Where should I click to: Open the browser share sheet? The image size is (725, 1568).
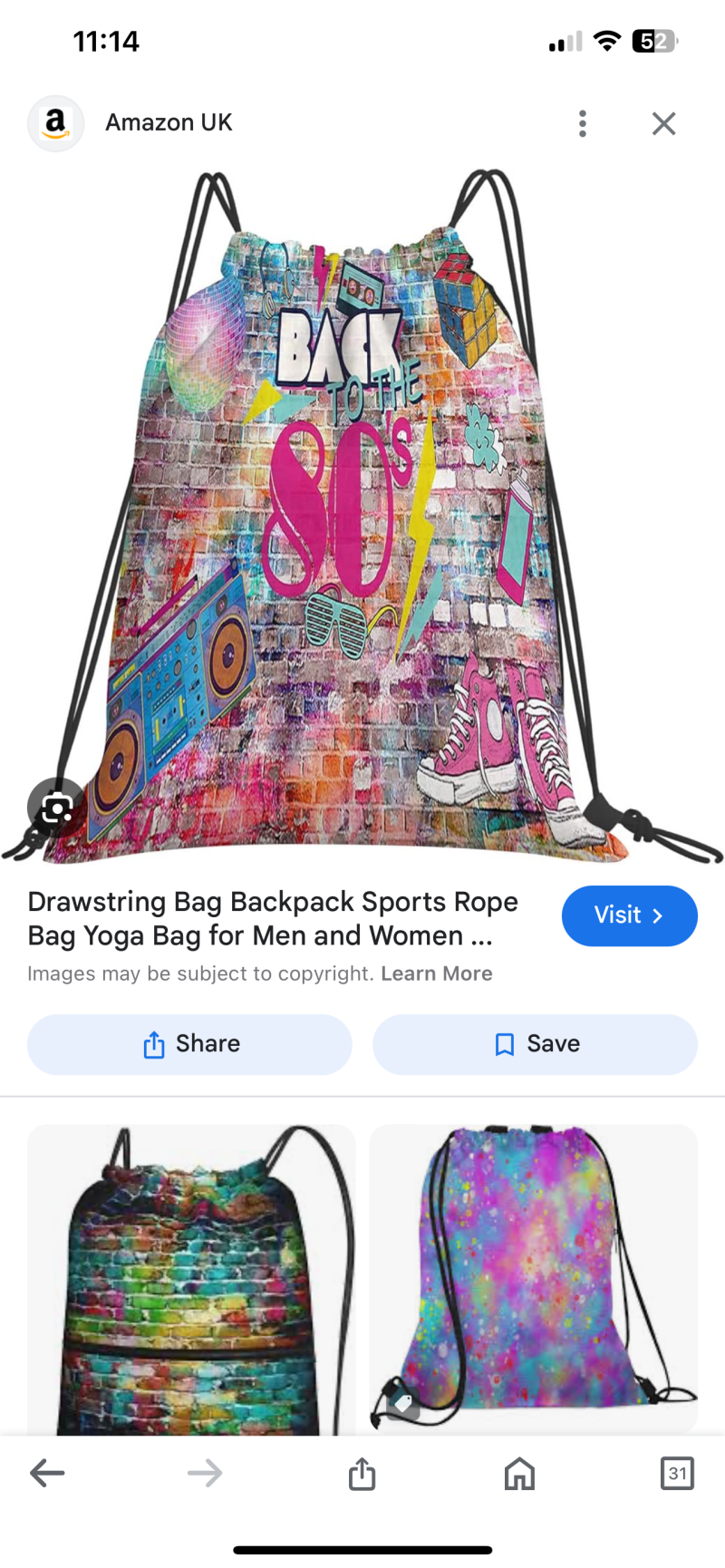[362, 1473]
